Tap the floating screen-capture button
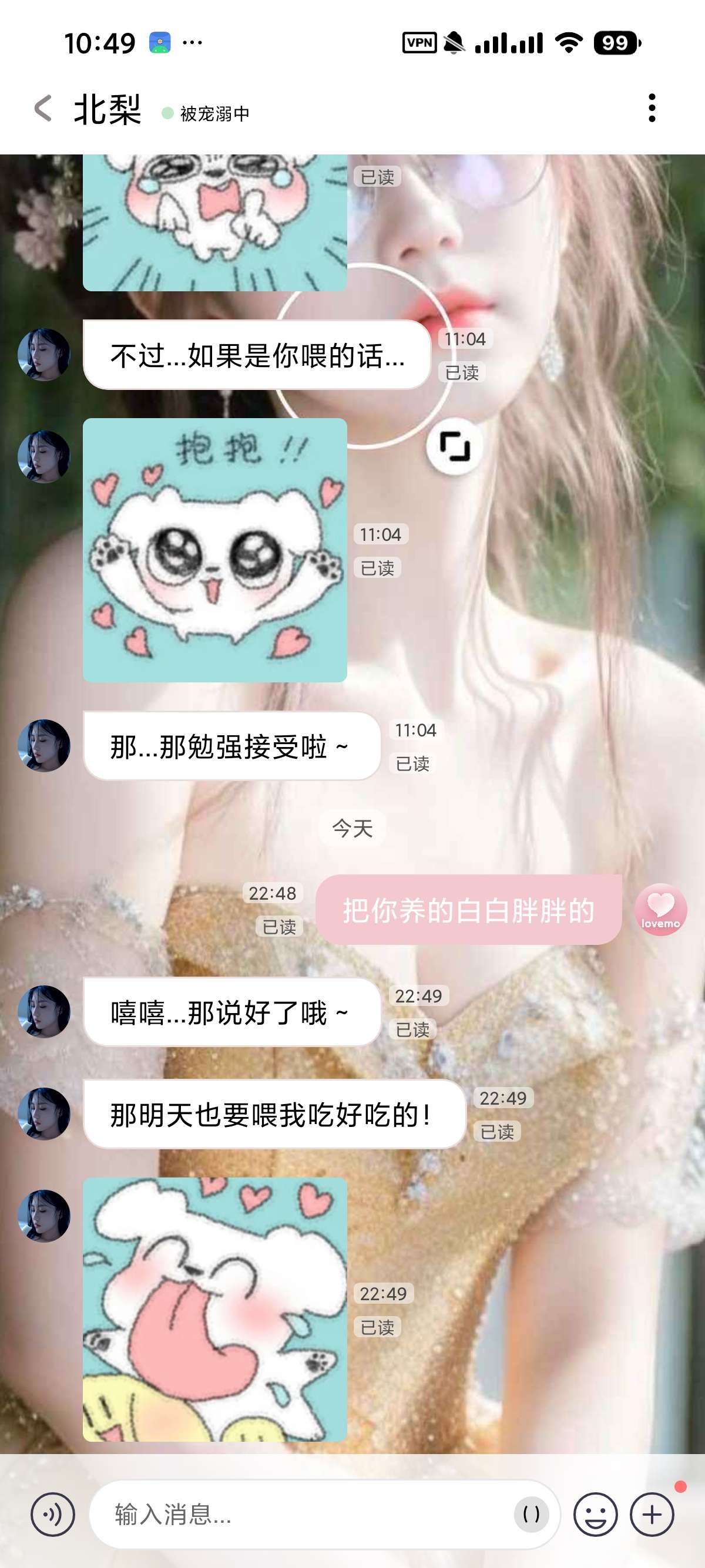 [x=454, y=447]
